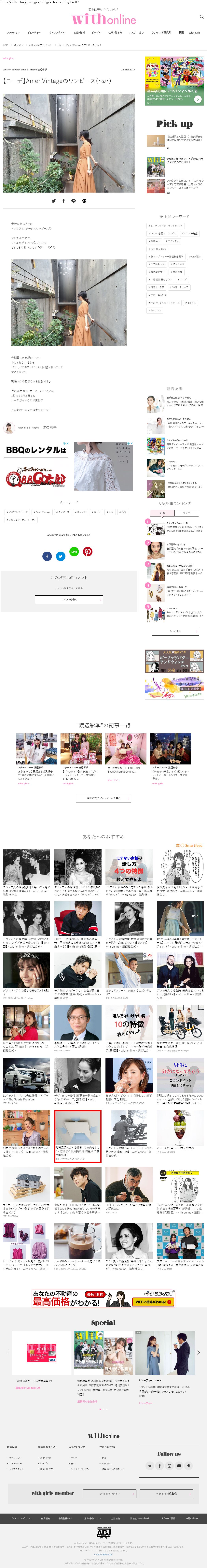
Task: Open the search magnifier icon
Action: coord(201,16)
